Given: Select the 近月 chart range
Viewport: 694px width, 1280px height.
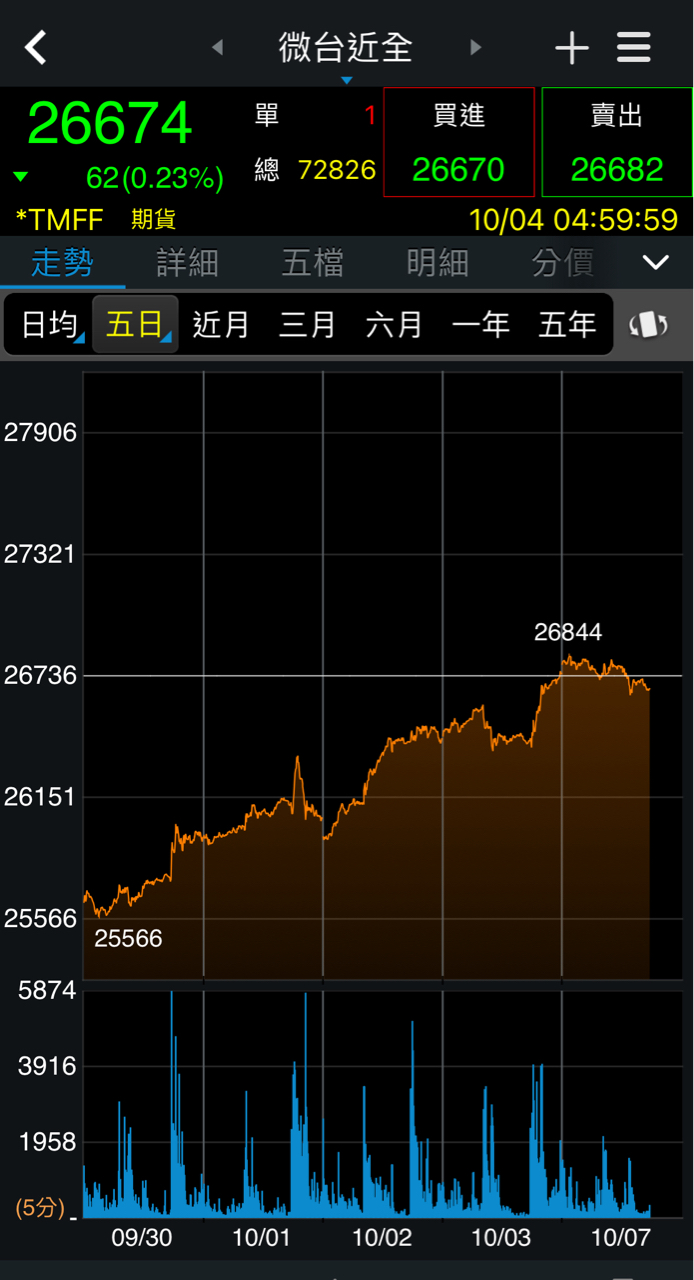Looking at the screenshot, I should click(220, 324).
